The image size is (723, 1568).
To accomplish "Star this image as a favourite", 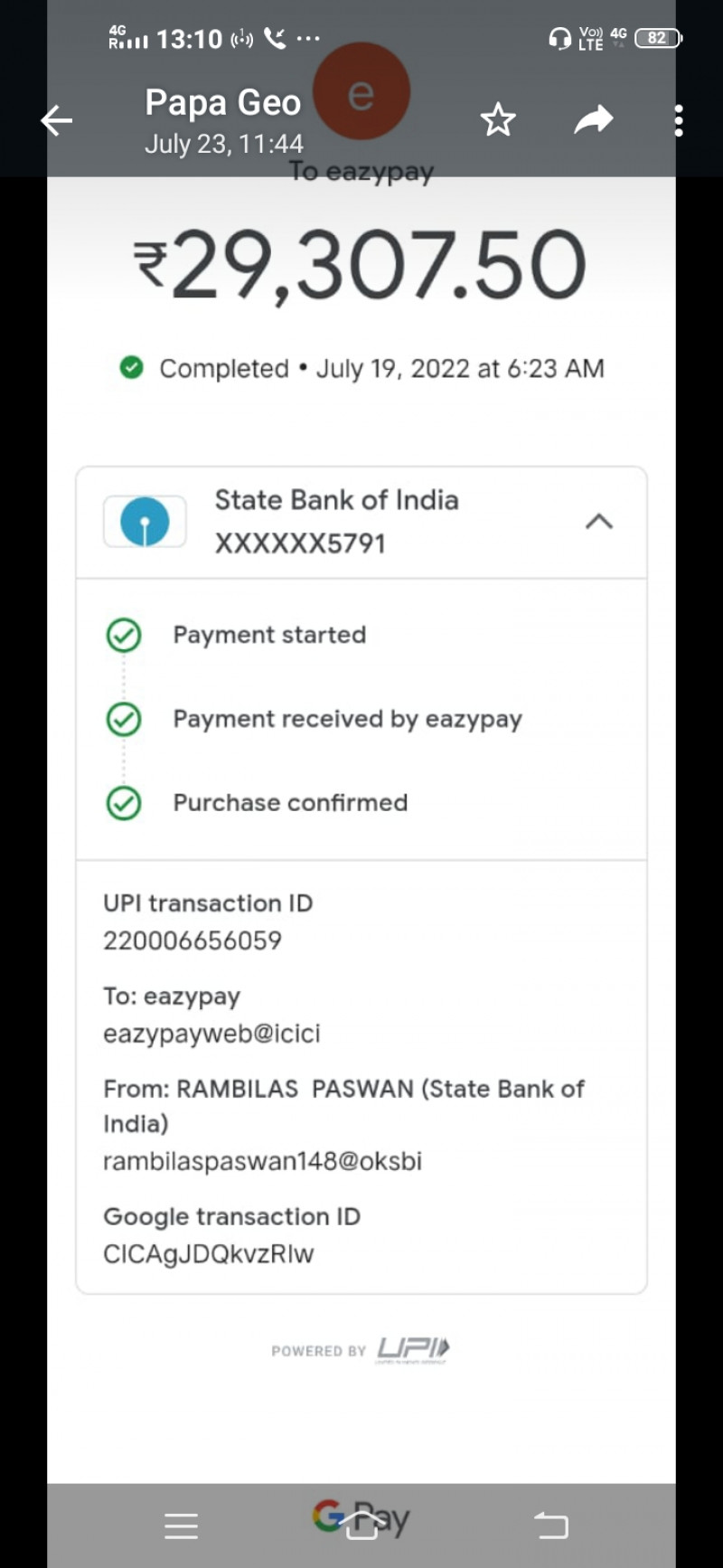I will 498,119.
